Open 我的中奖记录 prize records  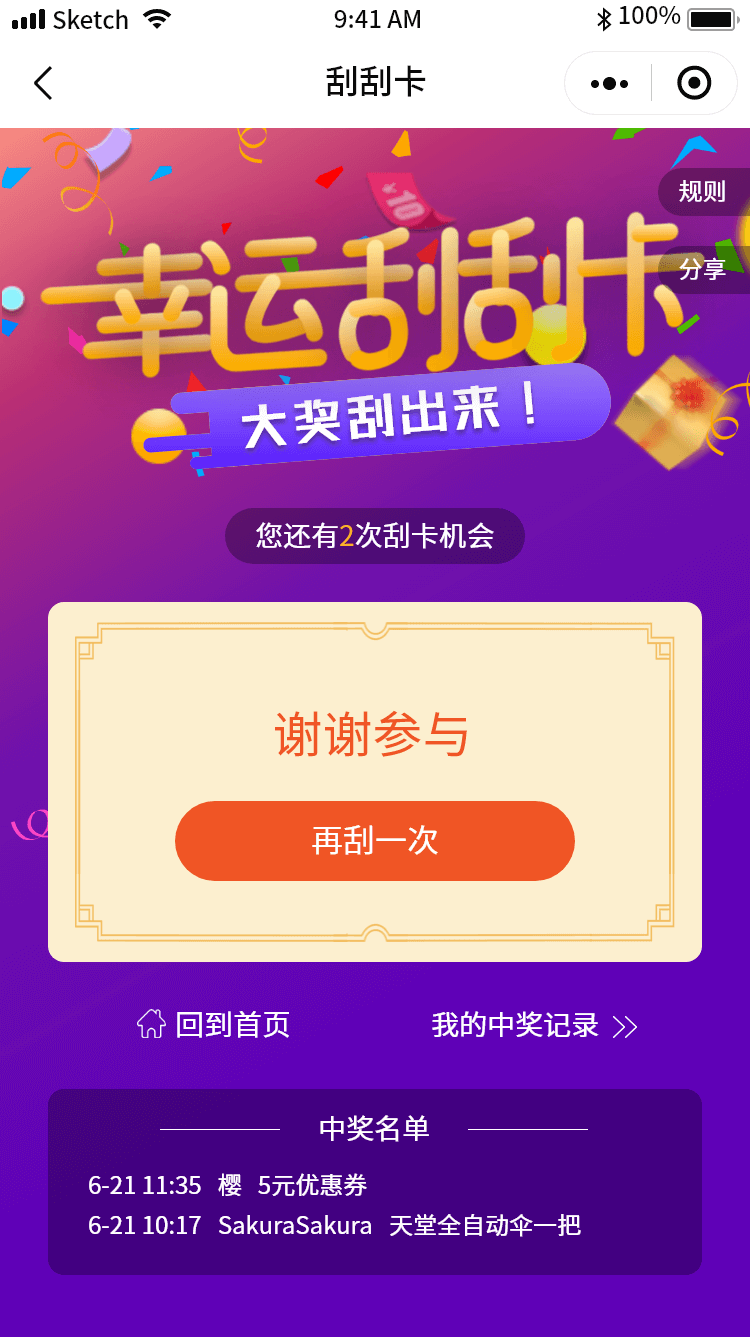(x=534, y=1026)
